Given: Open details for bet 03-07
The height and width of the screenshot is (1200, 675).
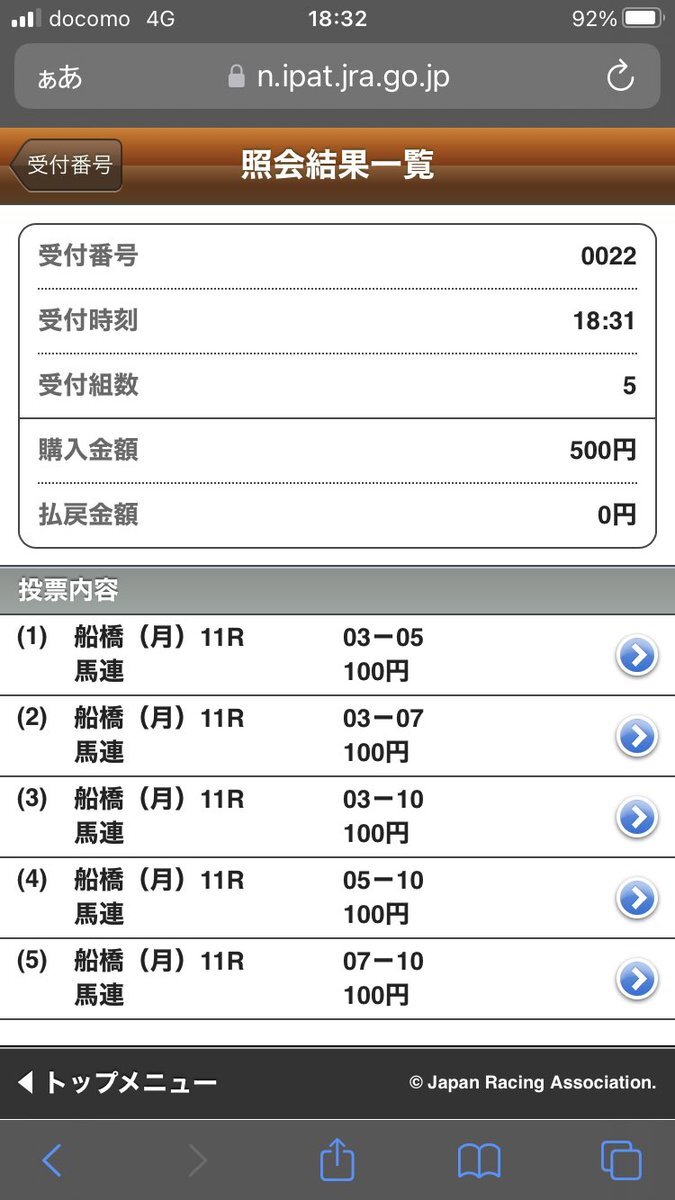Looking at the screenshot, I should click(x=337, y=736).
